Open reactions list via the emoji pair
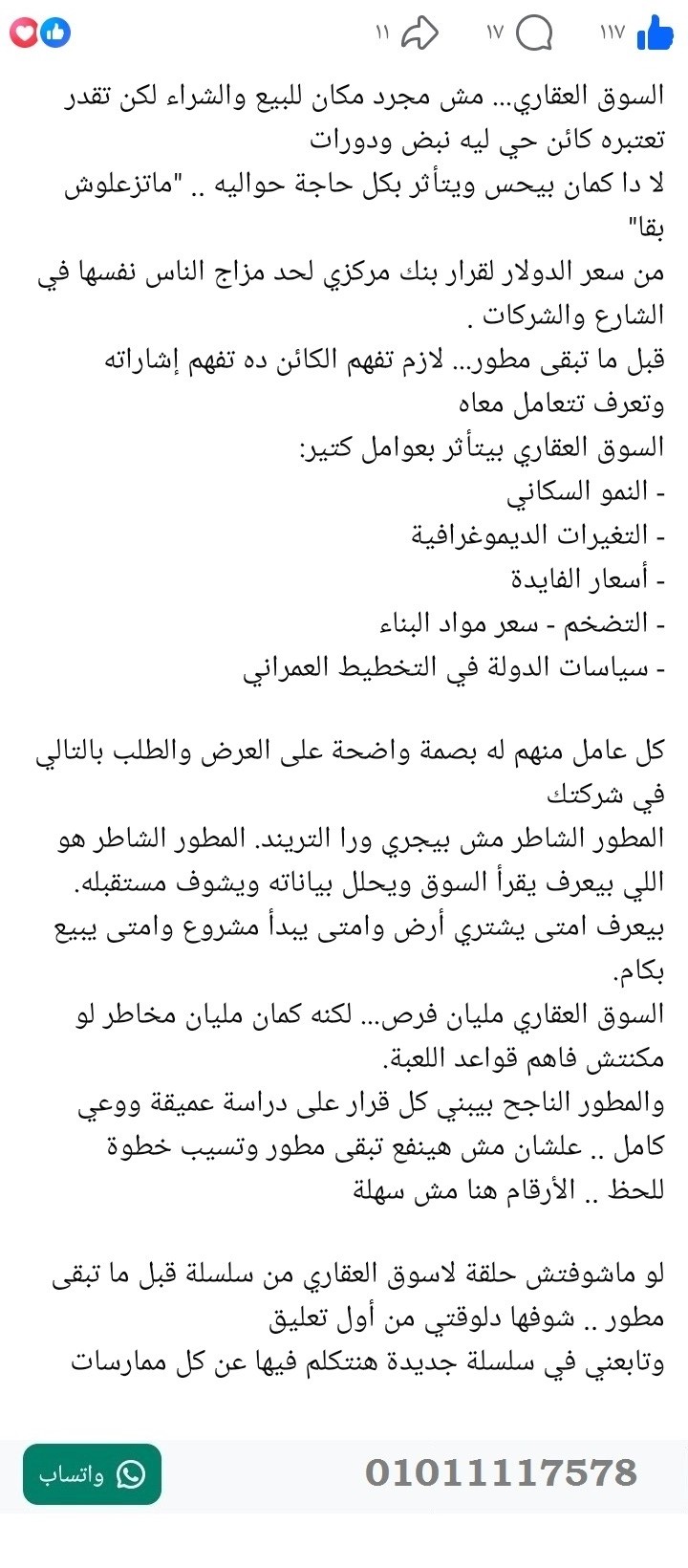688x1568 pixels. click(x=40, y=33)
